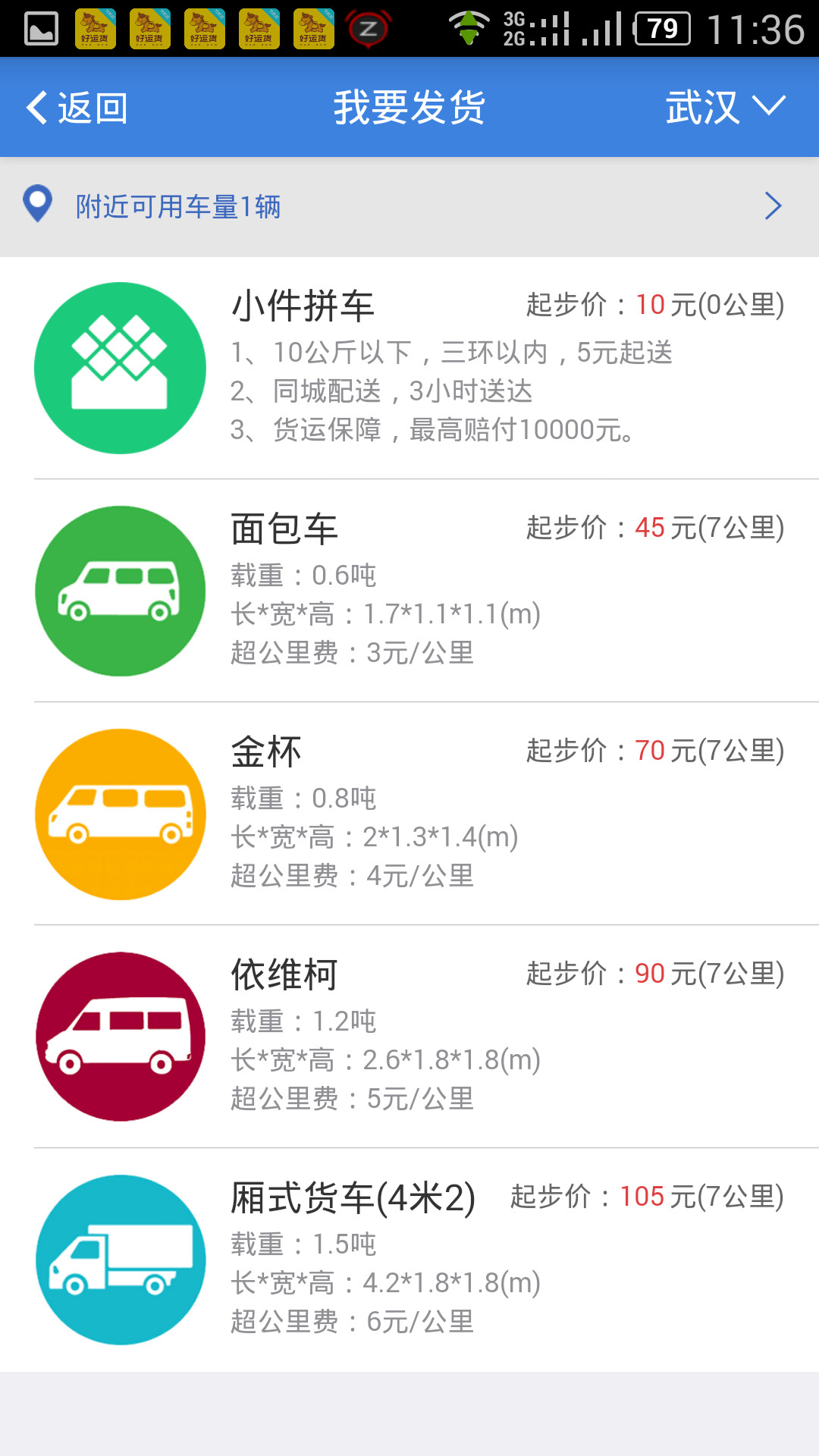View nearby available vehicles (附近可用车量1辆)
This screenshot has height=1456, width=819.
coord(409,206)
